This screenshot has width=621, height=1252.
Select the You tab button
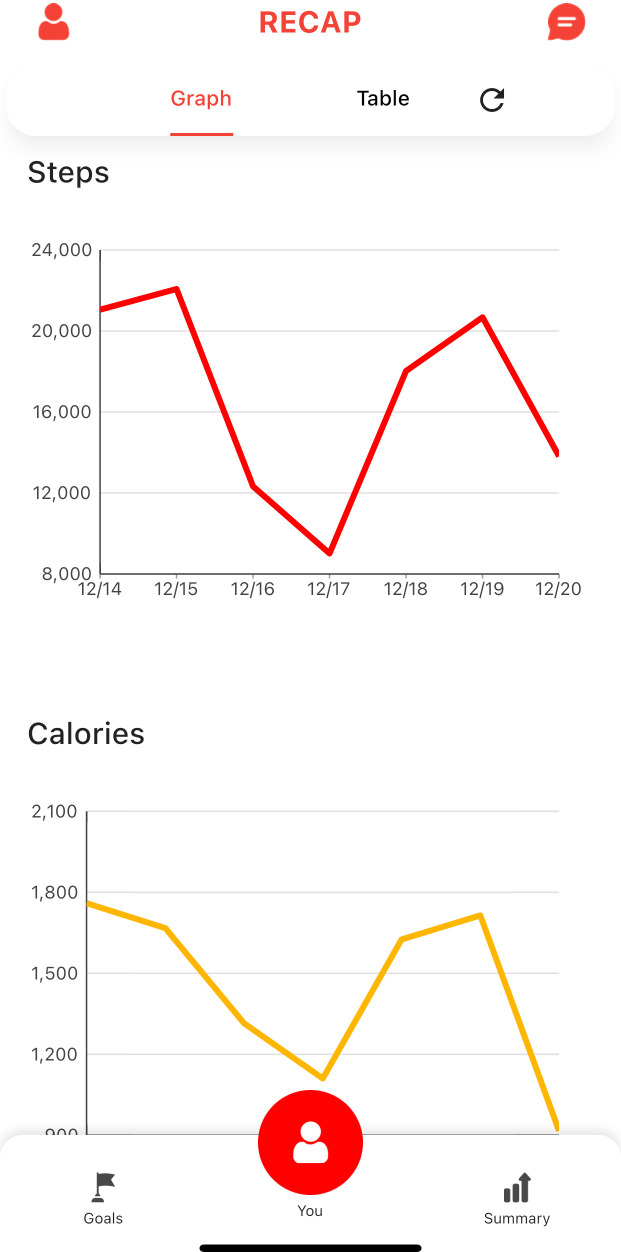[x=310, y=1142]
